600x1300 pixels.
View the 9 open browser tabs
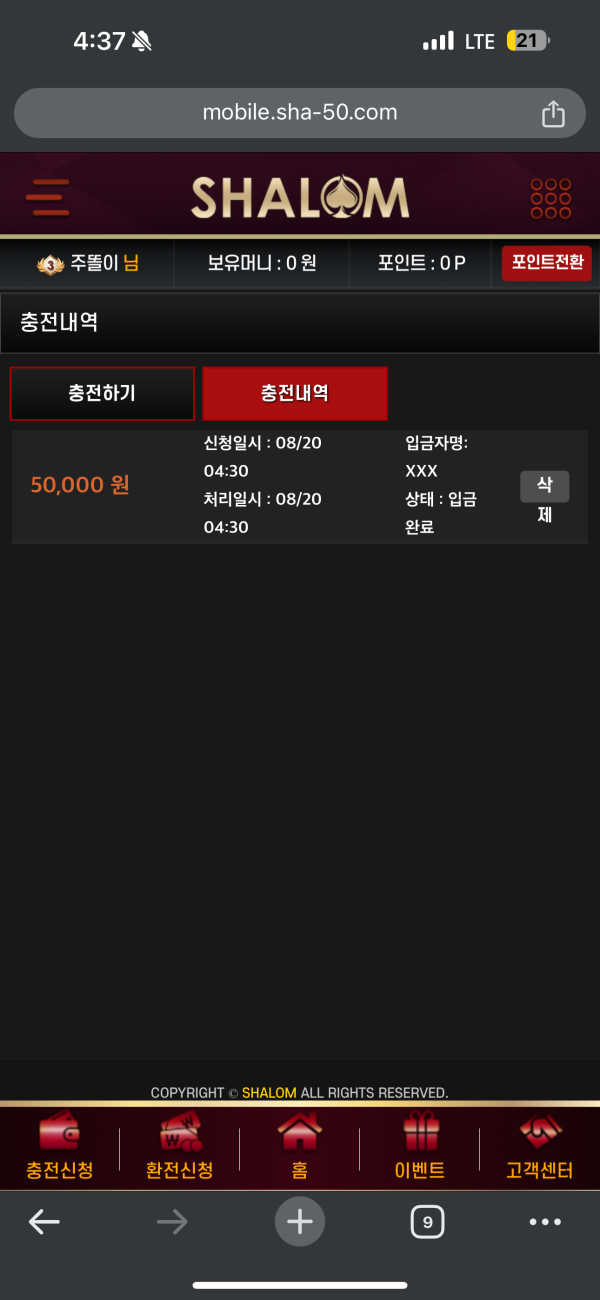[427, 1221]
